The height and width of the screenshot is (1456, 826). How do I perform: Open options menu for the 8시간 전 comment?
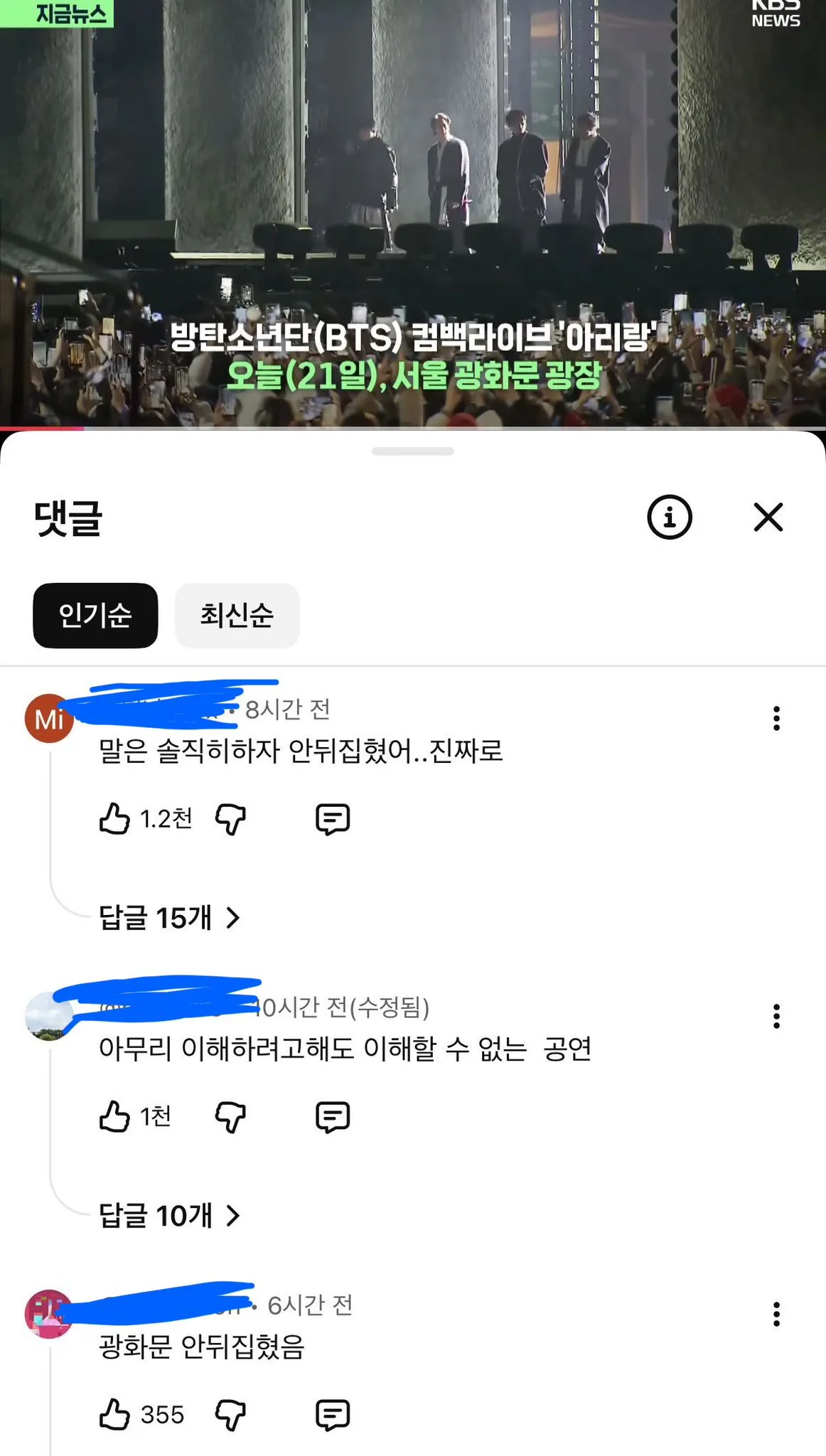[776, 718]
